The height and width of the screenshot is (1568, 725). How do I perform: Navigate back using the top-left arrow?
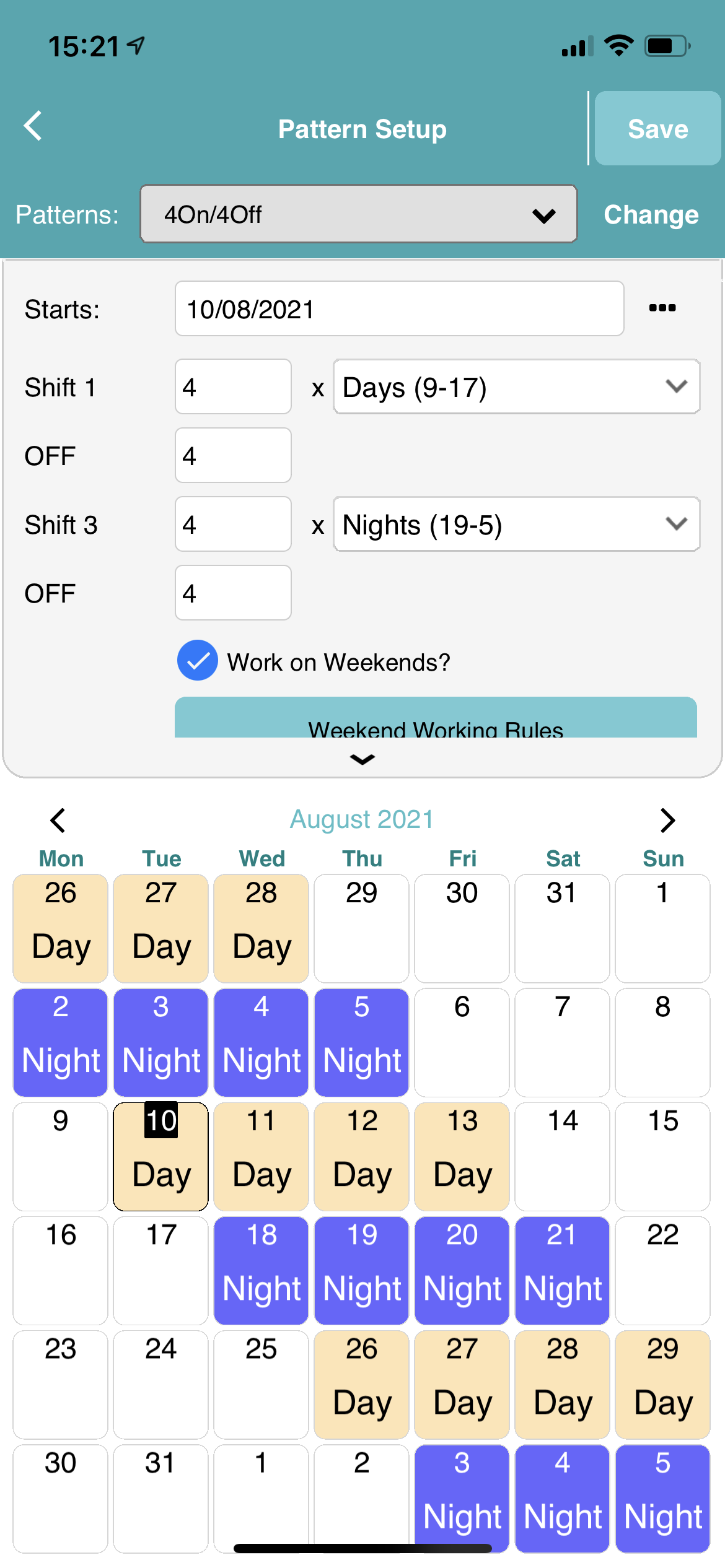coord(32,127)
